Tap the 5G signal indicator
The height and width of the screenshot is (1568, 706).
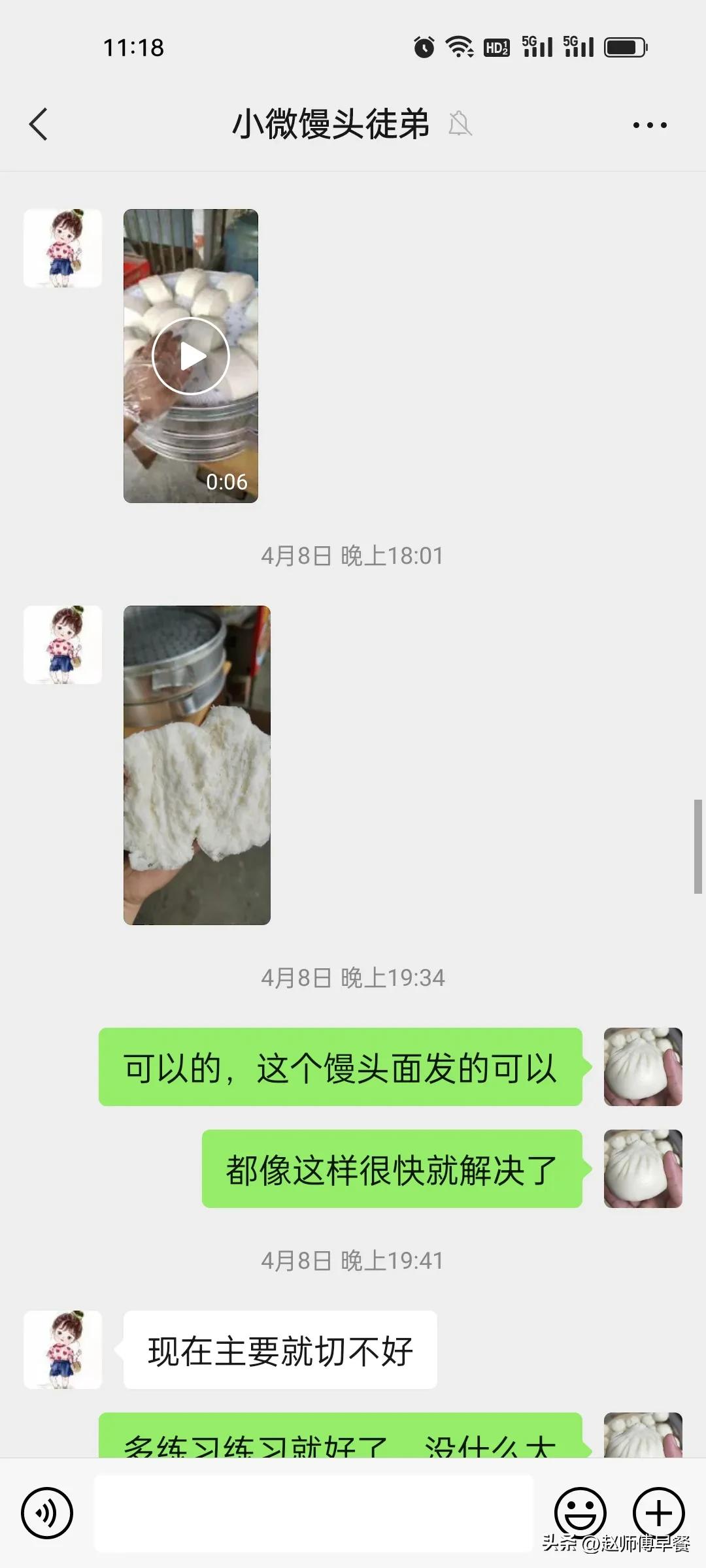pos(537,46)
